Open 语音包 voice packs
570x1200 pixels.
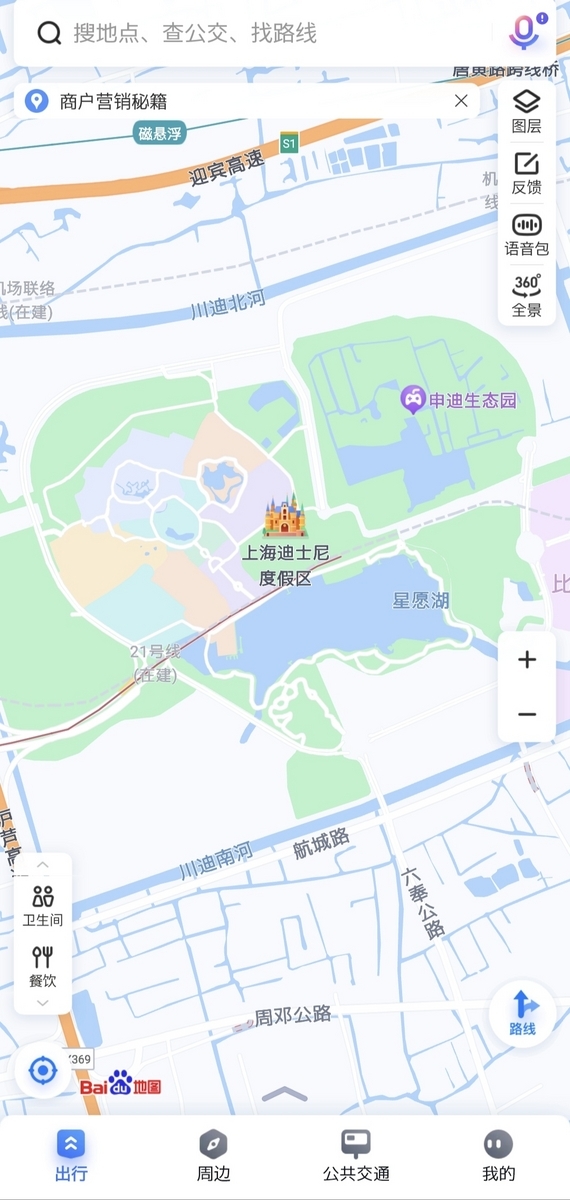coord(527,235)
